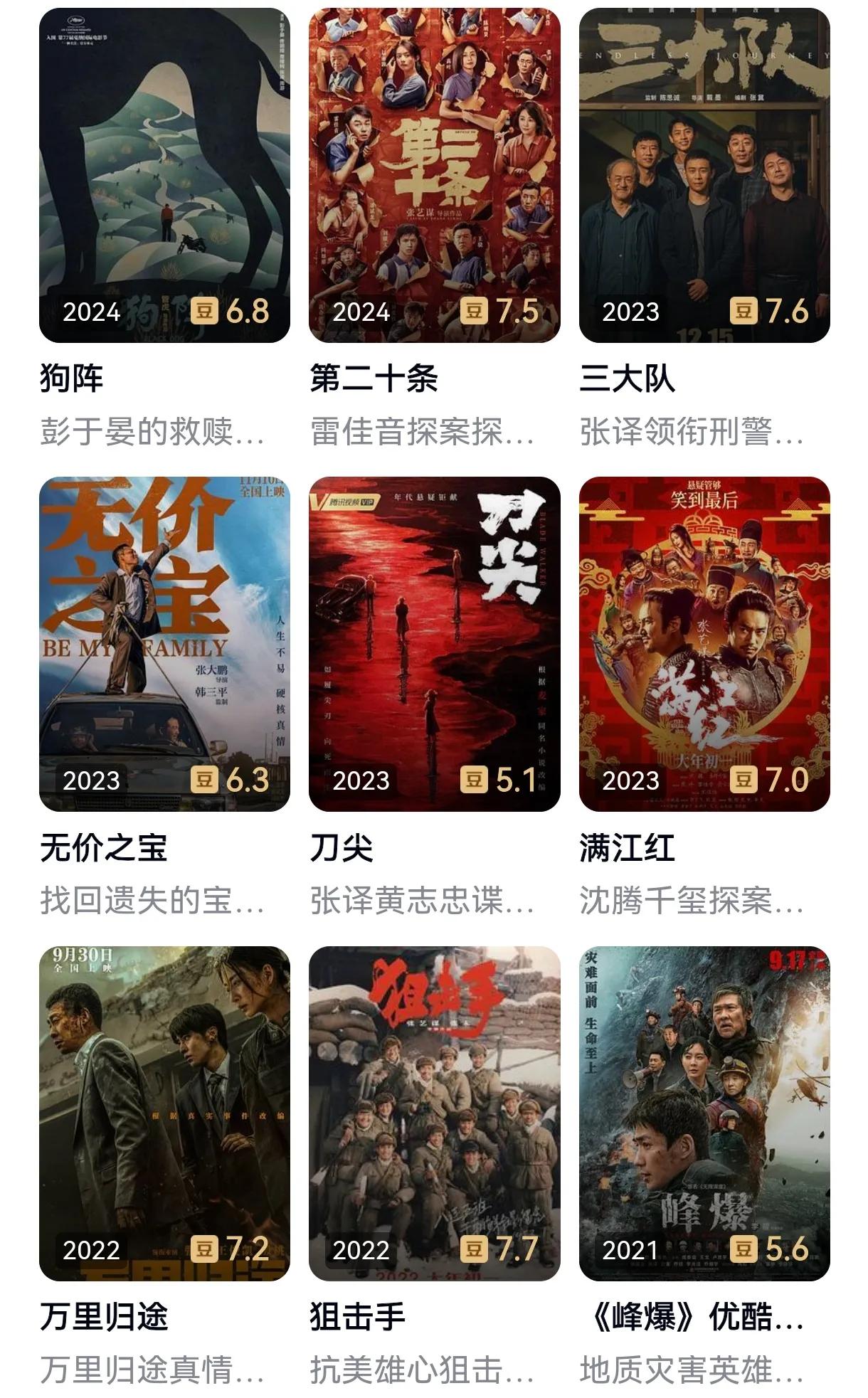View the 峰爆 movie card
Screen dimensions: 868x1398
point(704,1113)
